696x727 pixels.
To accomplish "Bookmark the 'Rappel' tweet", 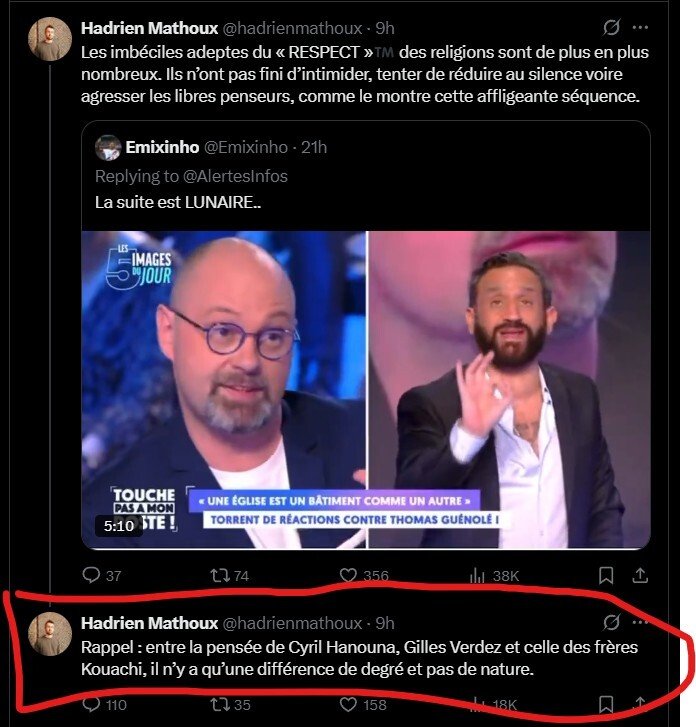I will pyautogui.click(x=606, y=704).
